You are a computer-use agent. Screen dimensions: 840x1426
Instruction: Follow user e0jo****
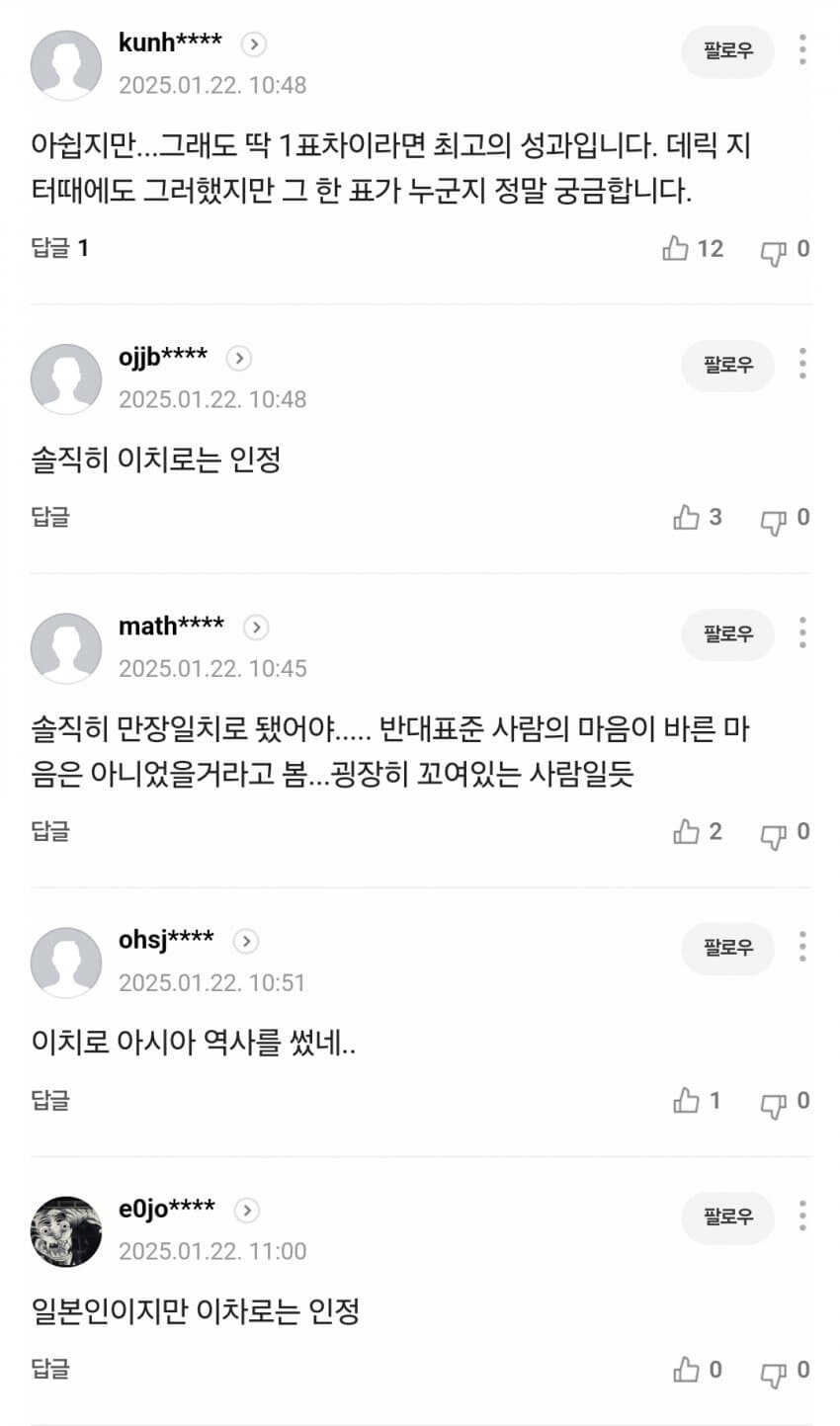tap(727, 1217)
